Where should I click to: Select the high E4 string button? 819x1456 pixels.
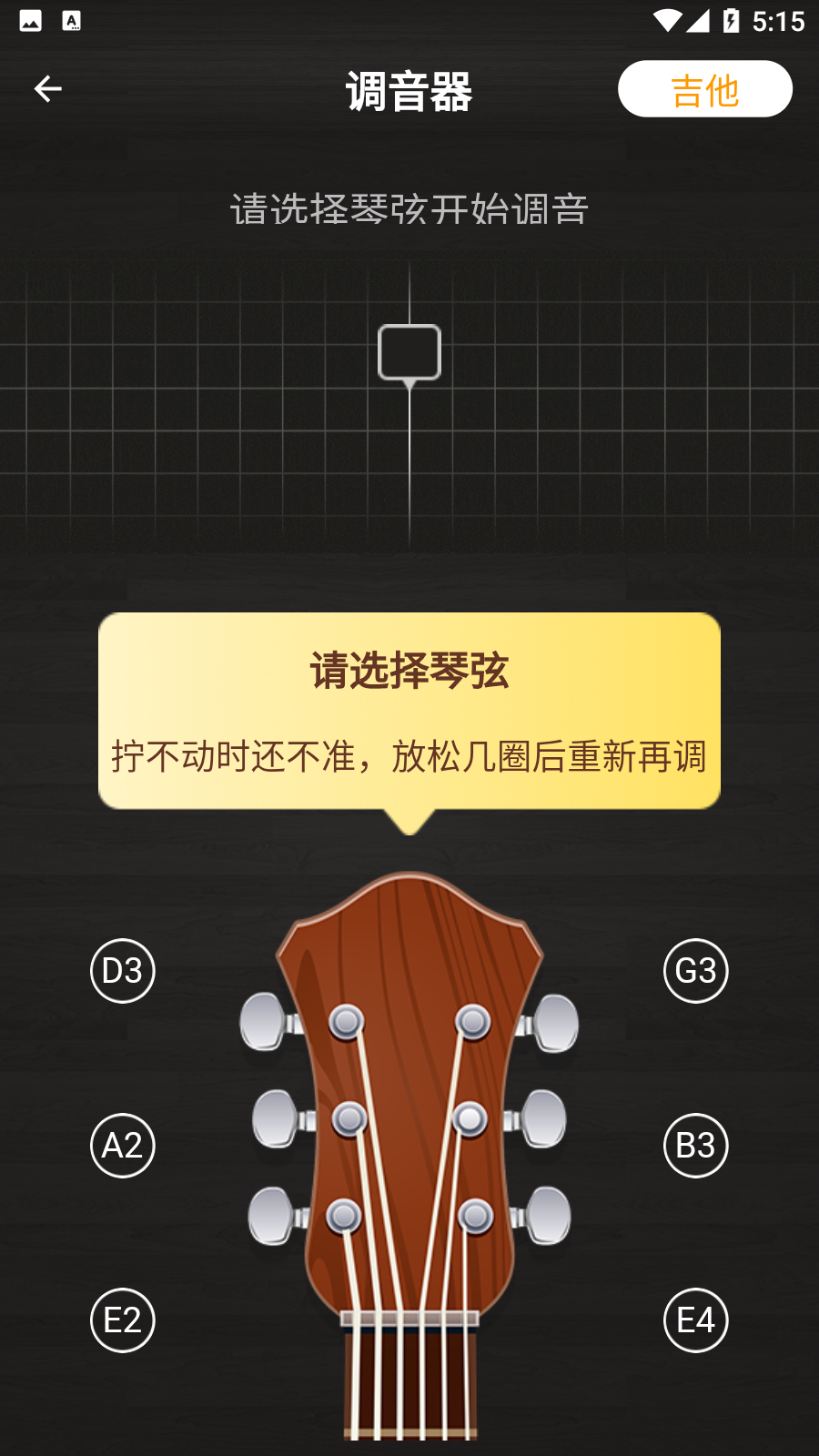pyautogui.click(x=695, y=1319)
